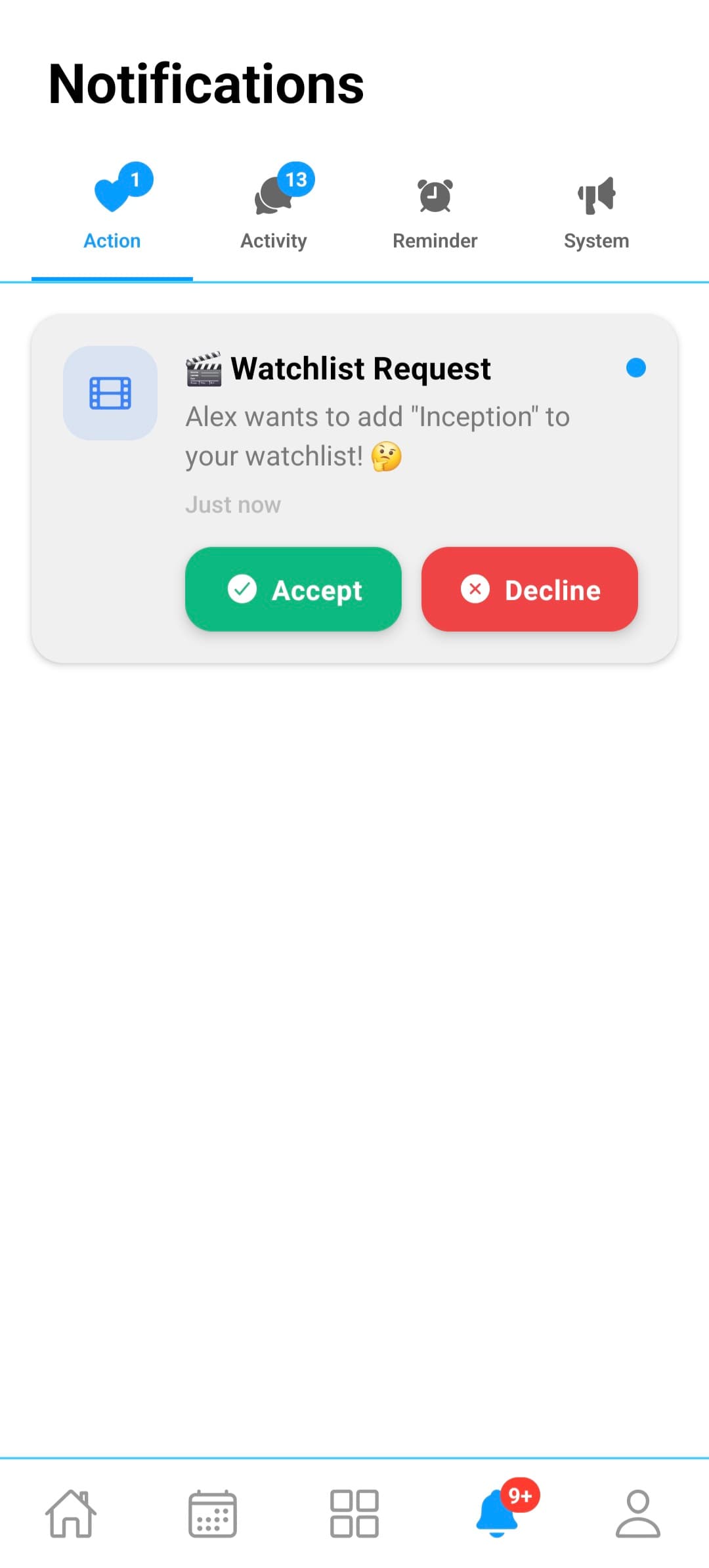Tap the blue unread indicator dot

(x=635, y=368)
